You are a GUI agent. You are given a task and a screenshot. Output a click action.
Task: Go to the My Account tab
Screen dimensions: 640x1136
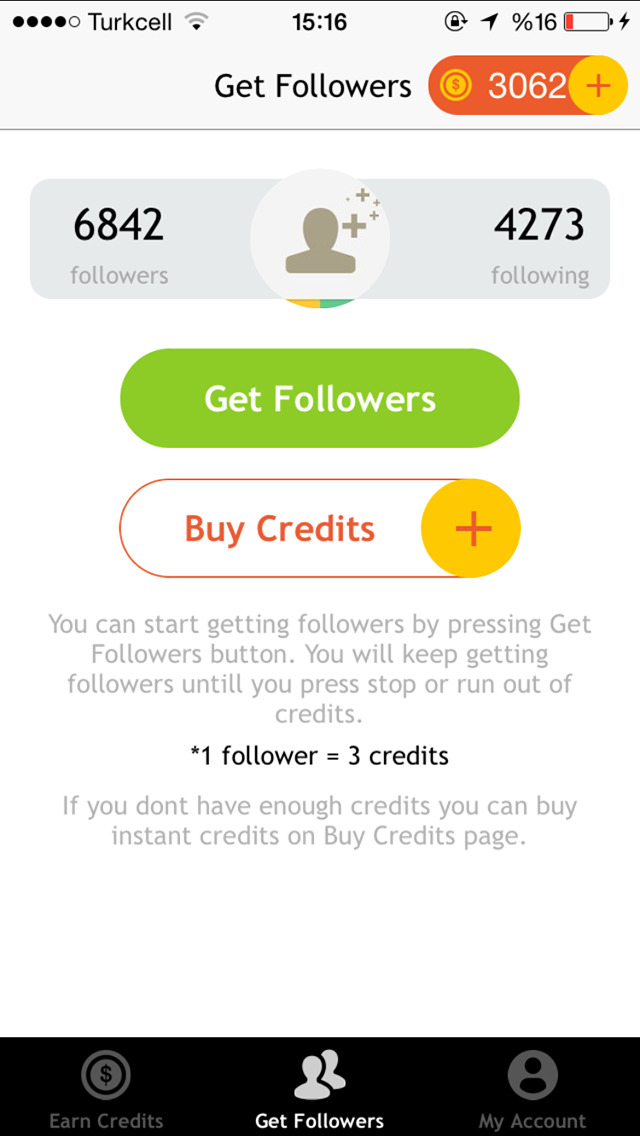click(532, 1090)
